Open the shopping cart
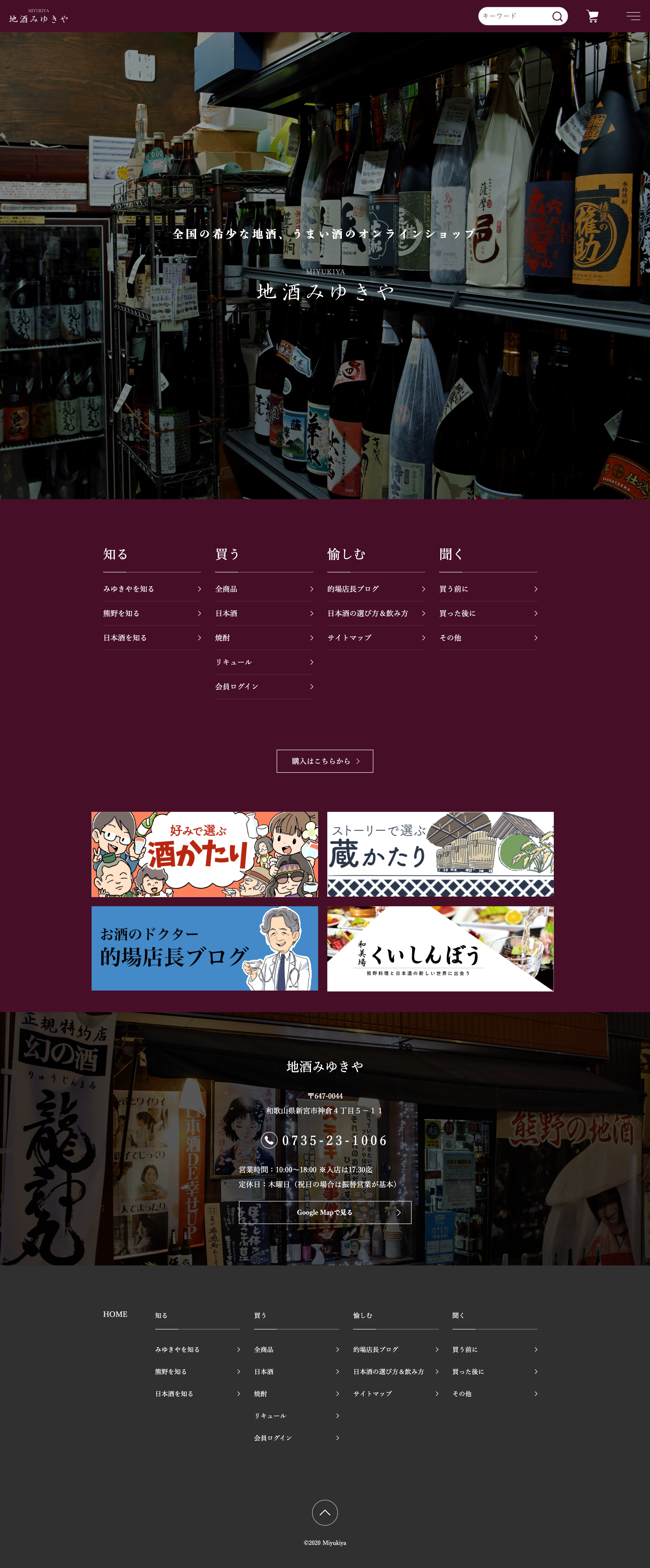Screen dimensions: 650x1568 click(592, 16)
